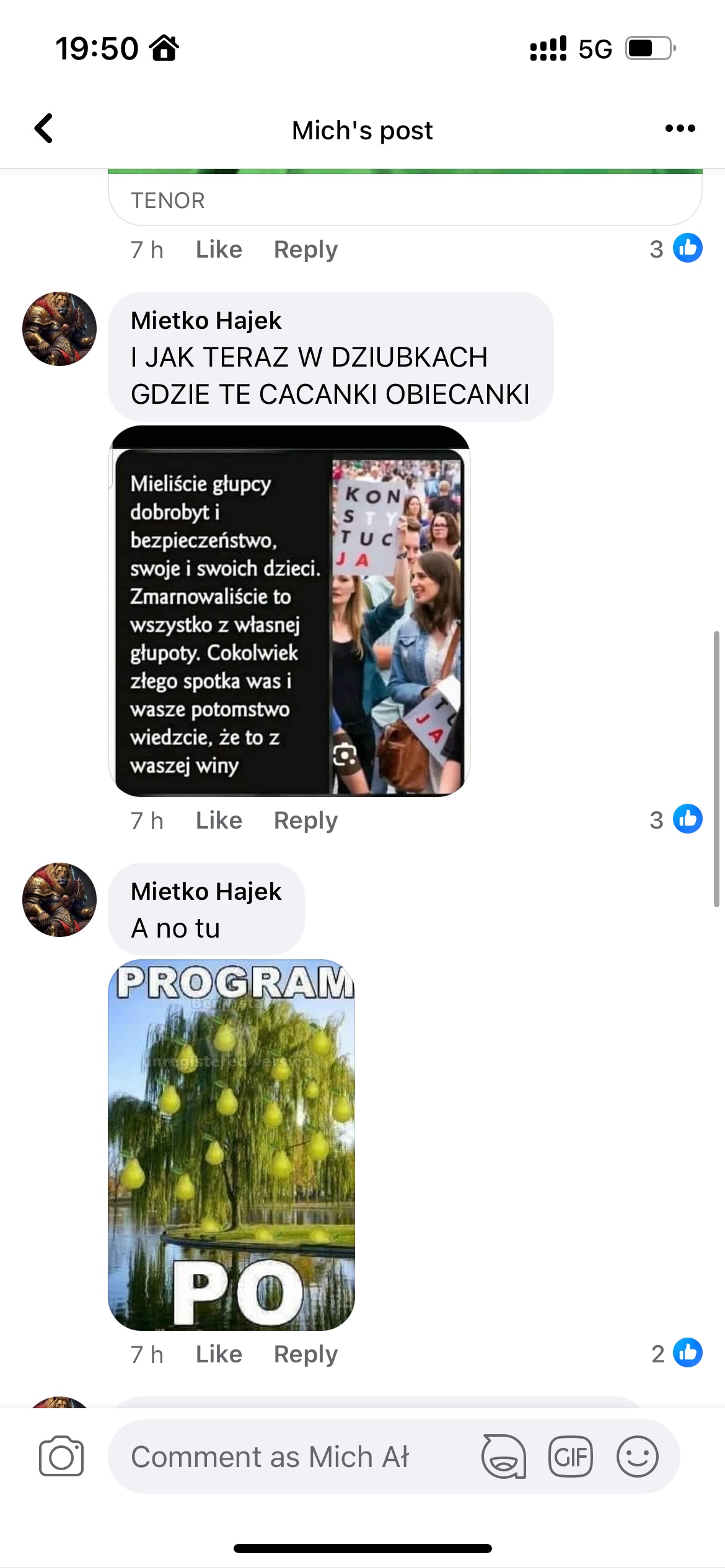The width and height of the screenshot is (725, 1568).
Task: Reply to the CACANKI OBIECANKI comment
Action: point(305,821)
